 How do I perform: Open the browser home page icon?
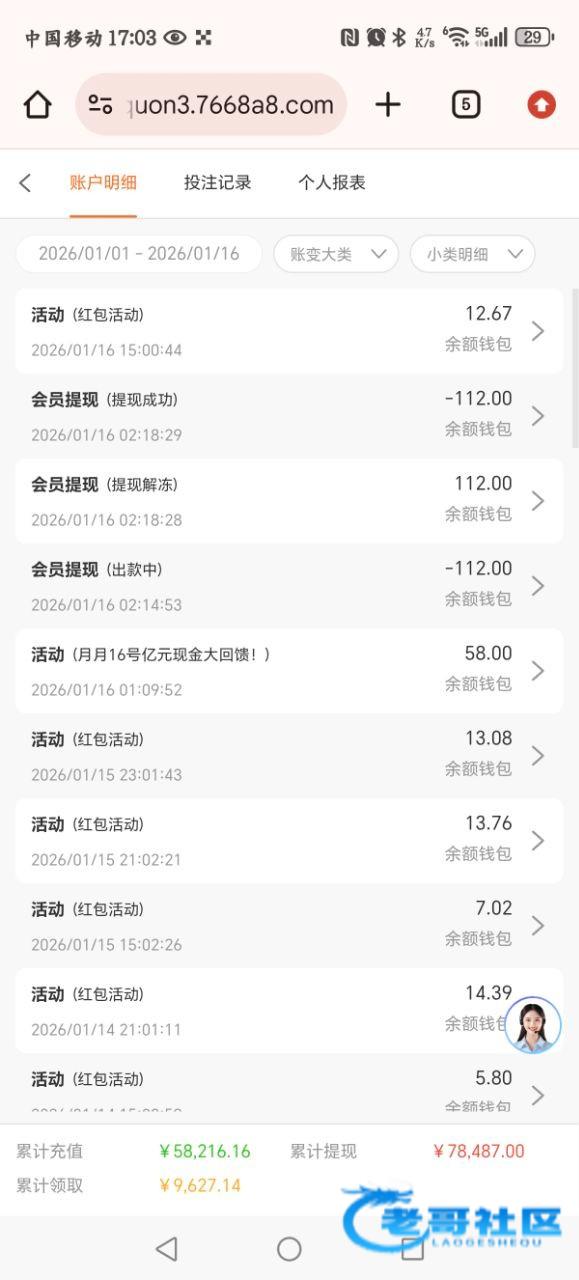(x=37, y=105)
